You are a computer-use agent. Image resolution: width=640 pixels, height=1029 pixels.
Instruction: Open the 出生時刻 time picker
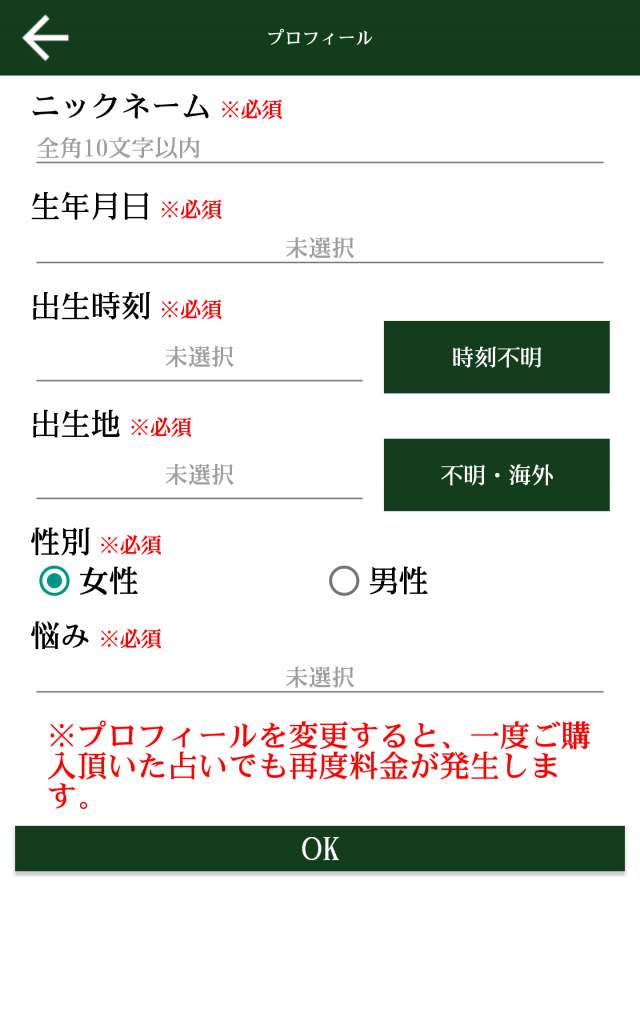[x=199, y=357]
